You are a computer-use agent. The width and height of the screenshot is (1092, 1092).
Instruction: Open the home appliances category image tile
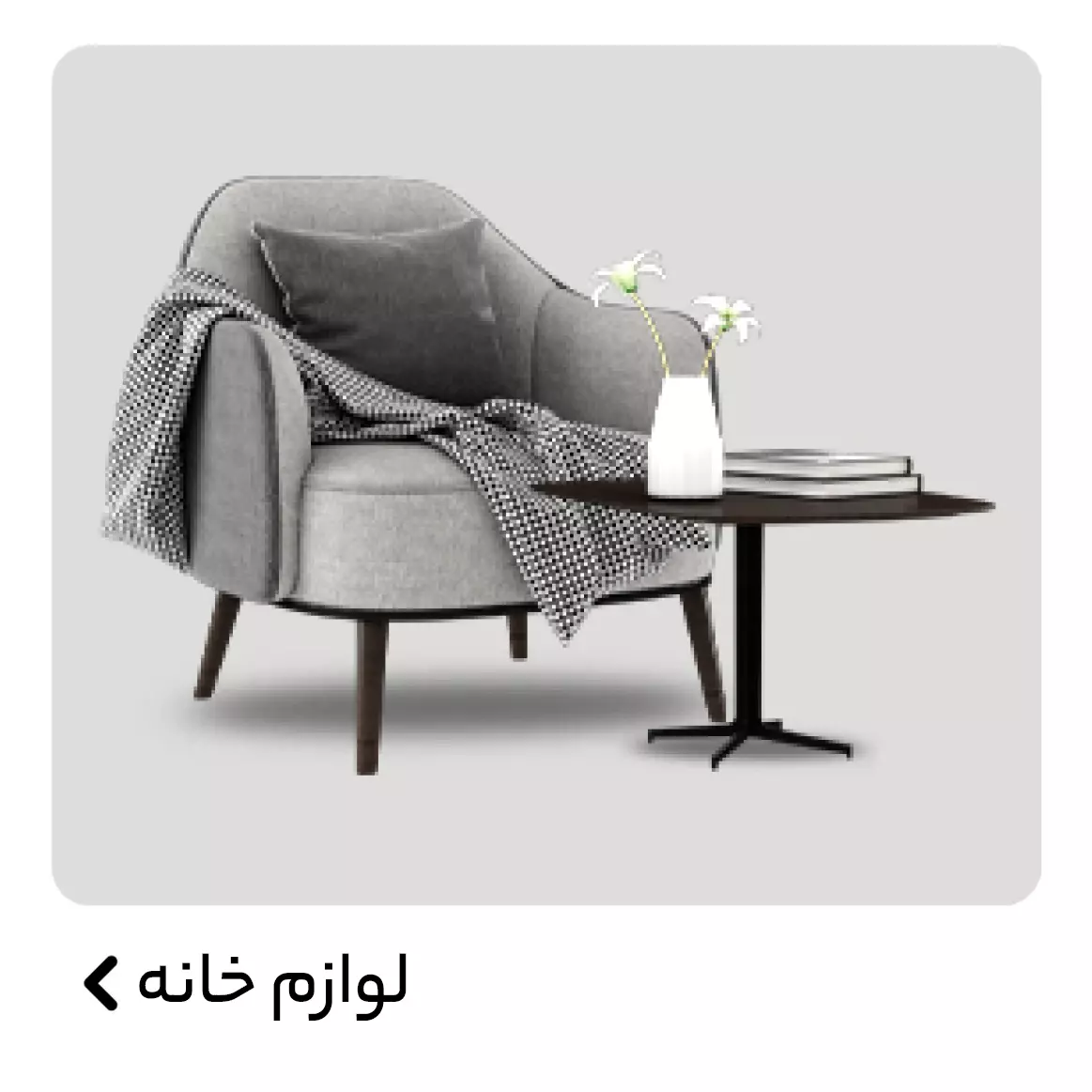click(546, 474)
